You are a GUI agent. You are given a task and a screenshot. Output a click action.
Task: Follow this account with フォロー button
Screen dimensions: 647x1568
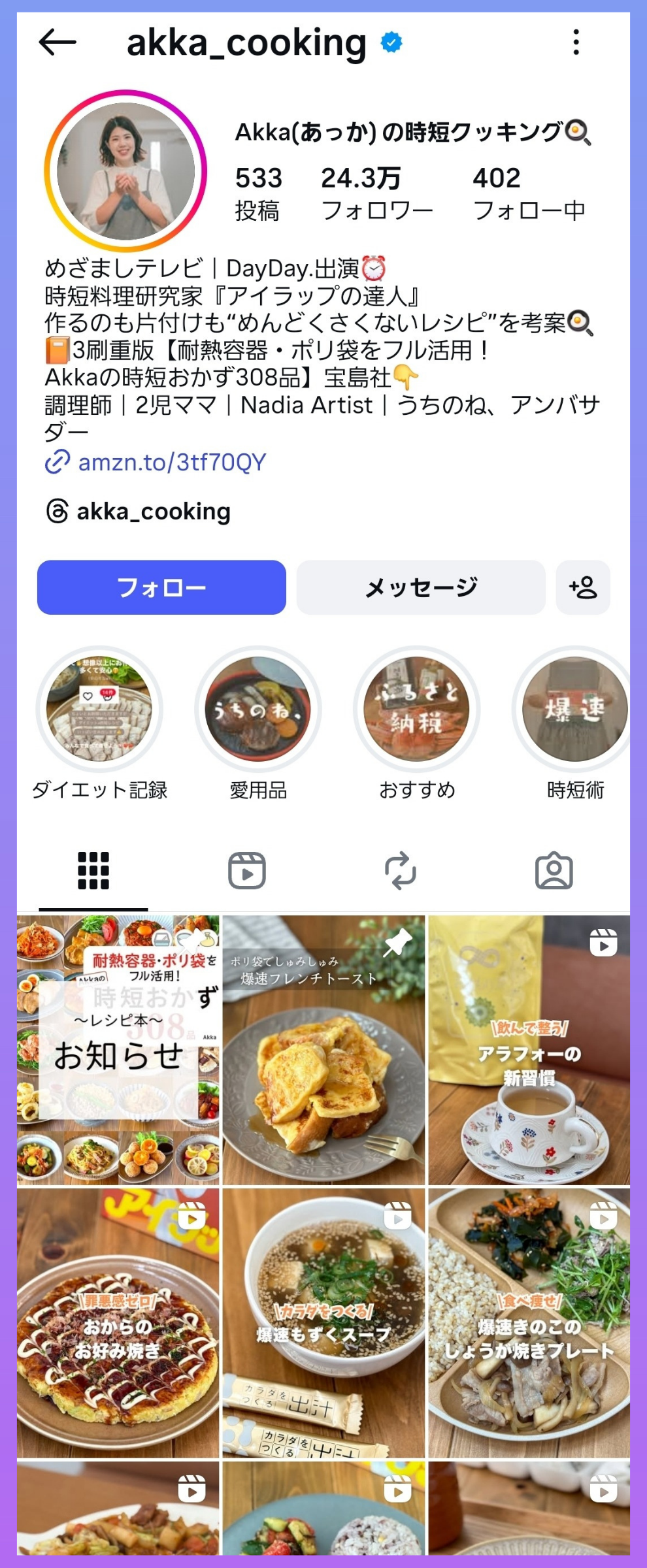161,587
